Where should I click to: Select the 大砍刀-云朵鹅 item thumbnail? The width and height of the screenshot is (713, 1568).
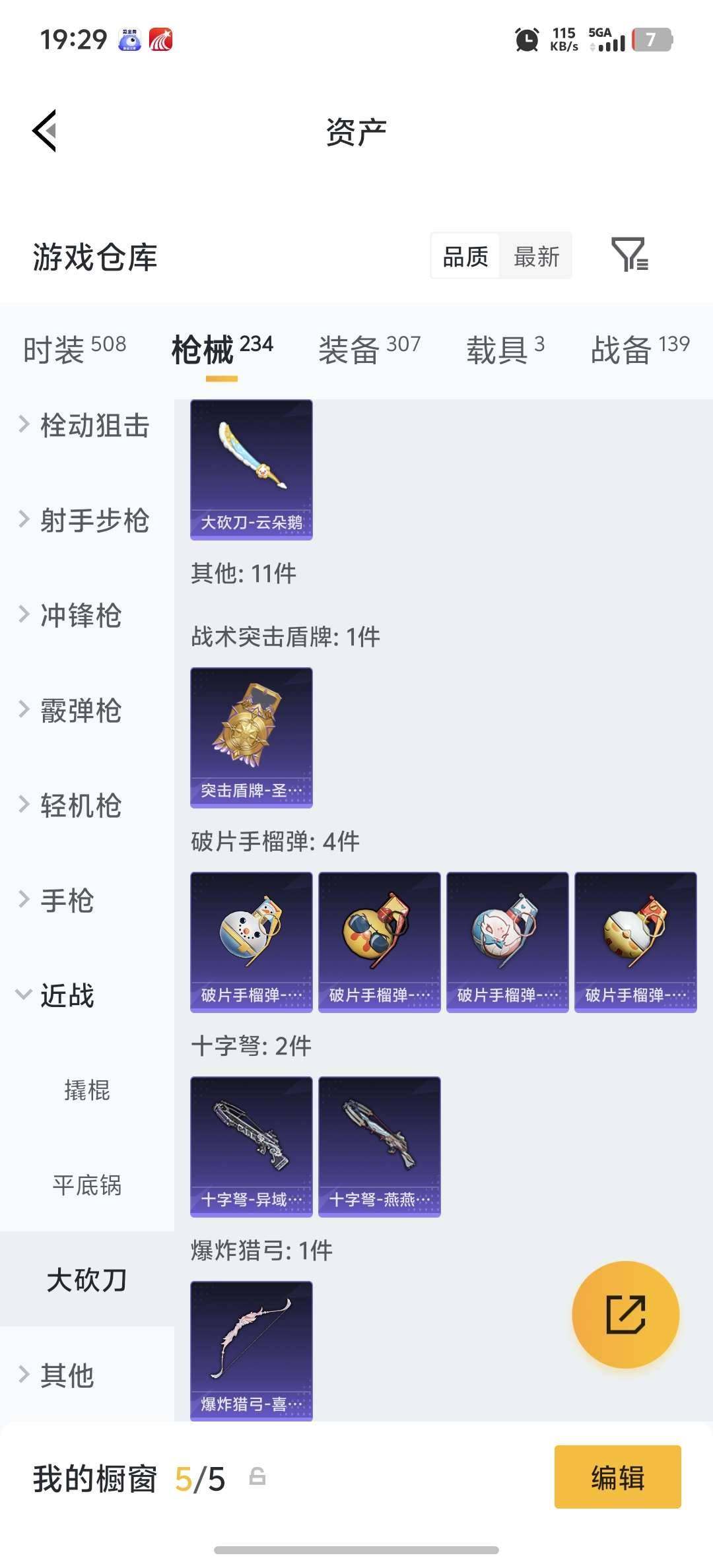coord(251,469)
